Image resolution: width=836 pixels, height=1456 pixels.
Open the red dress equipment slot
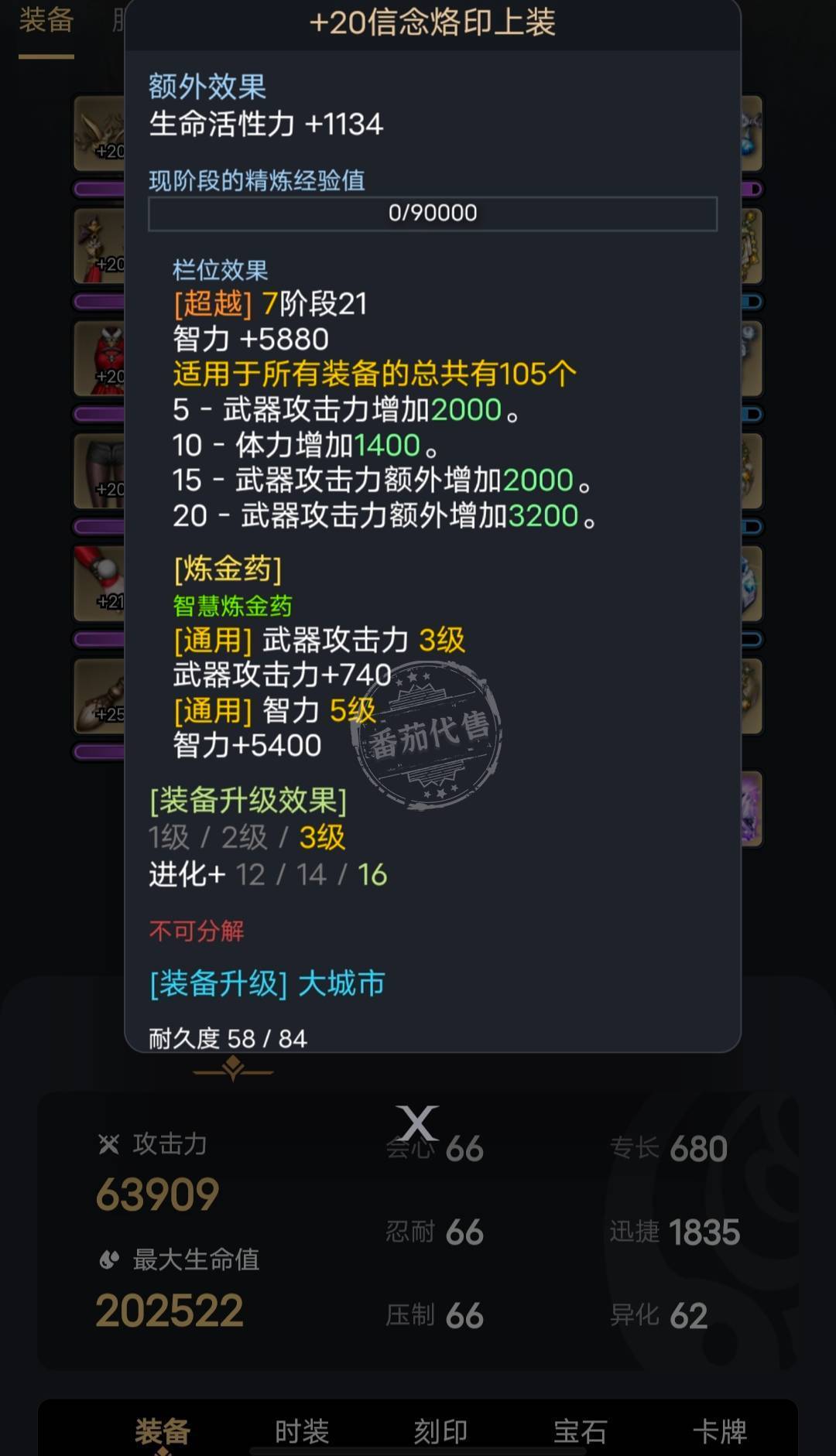(x=101, y=359)
